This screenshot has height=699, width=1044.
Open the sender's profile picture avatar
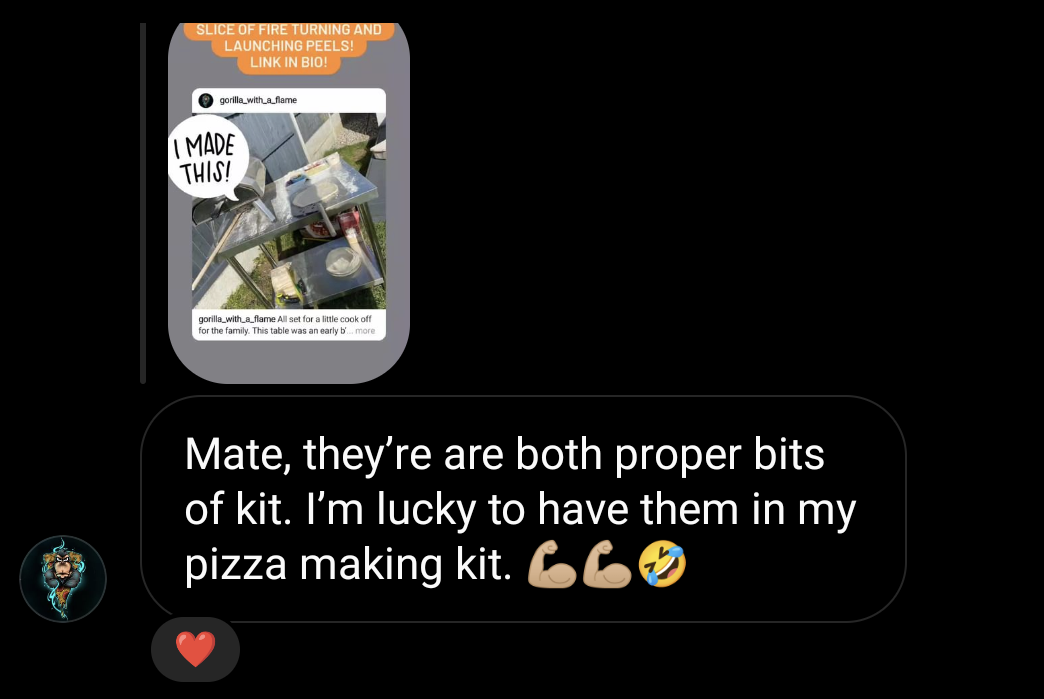coord(63,579)
